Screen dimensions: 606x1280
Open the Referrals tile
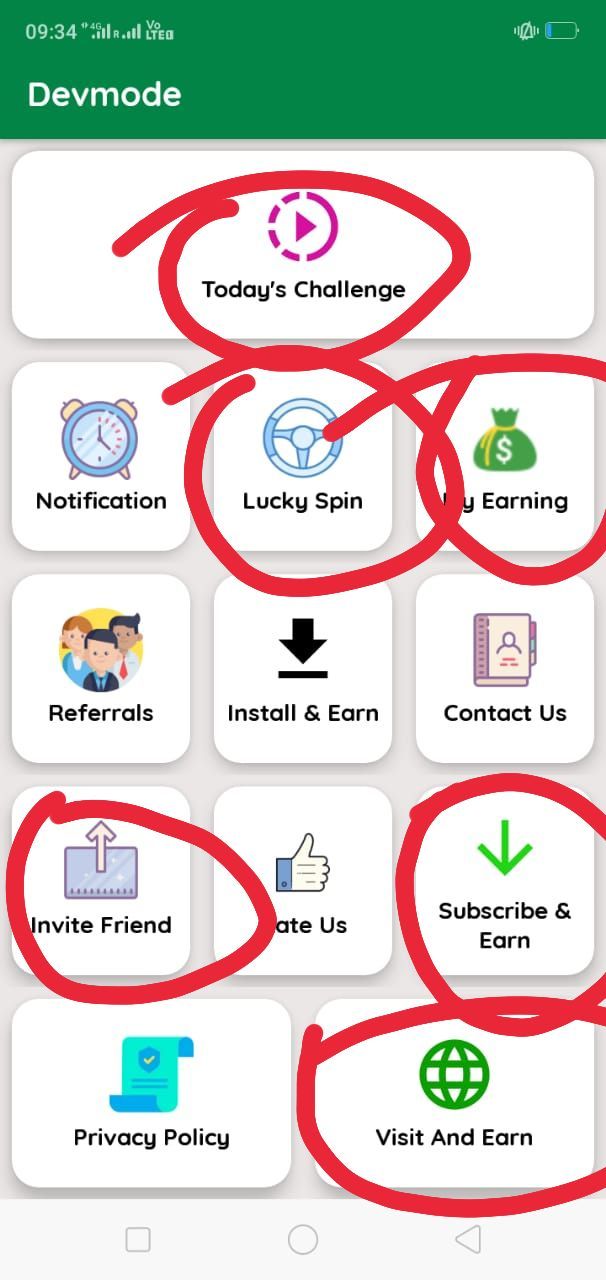click(x=101, y=667)
